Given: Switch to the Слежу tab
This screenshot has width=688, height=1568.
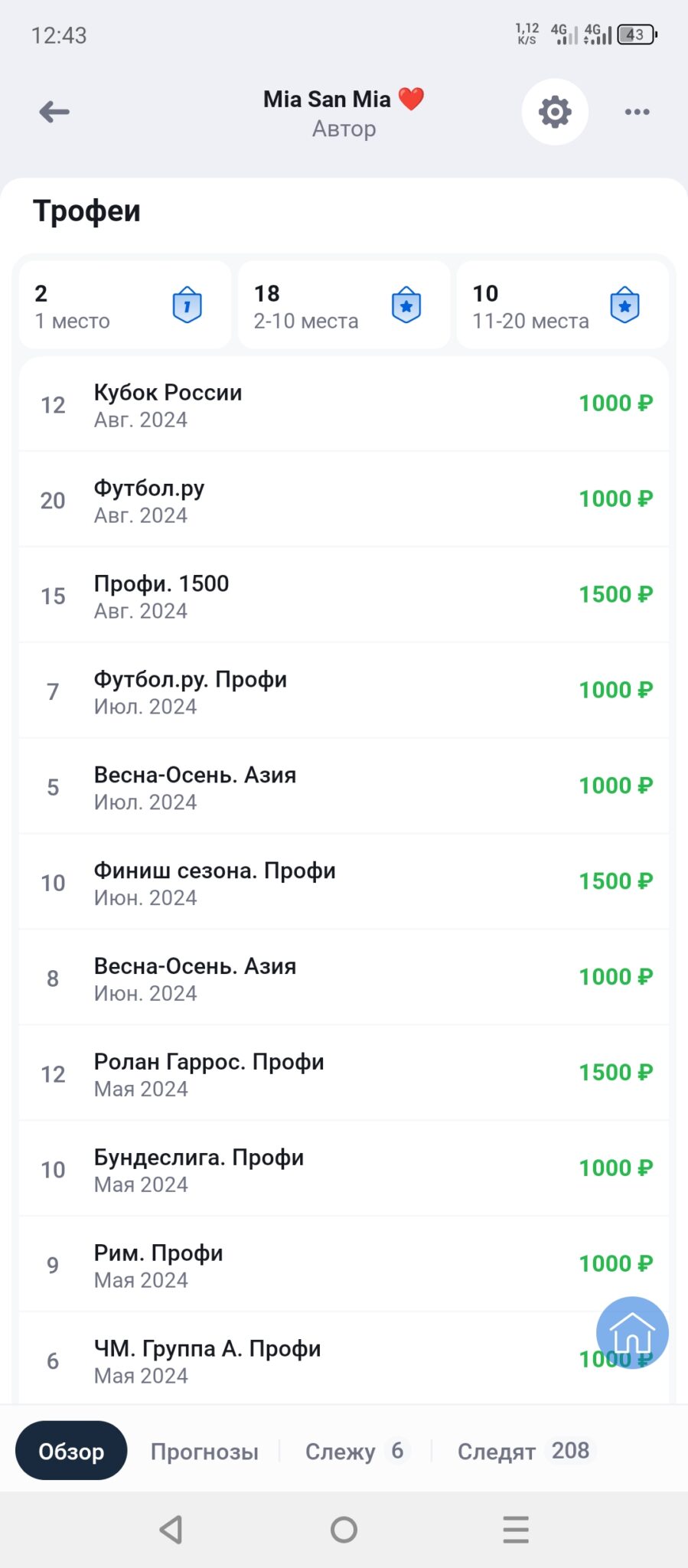Looking at the screenshot, I should coord(356,1451).
